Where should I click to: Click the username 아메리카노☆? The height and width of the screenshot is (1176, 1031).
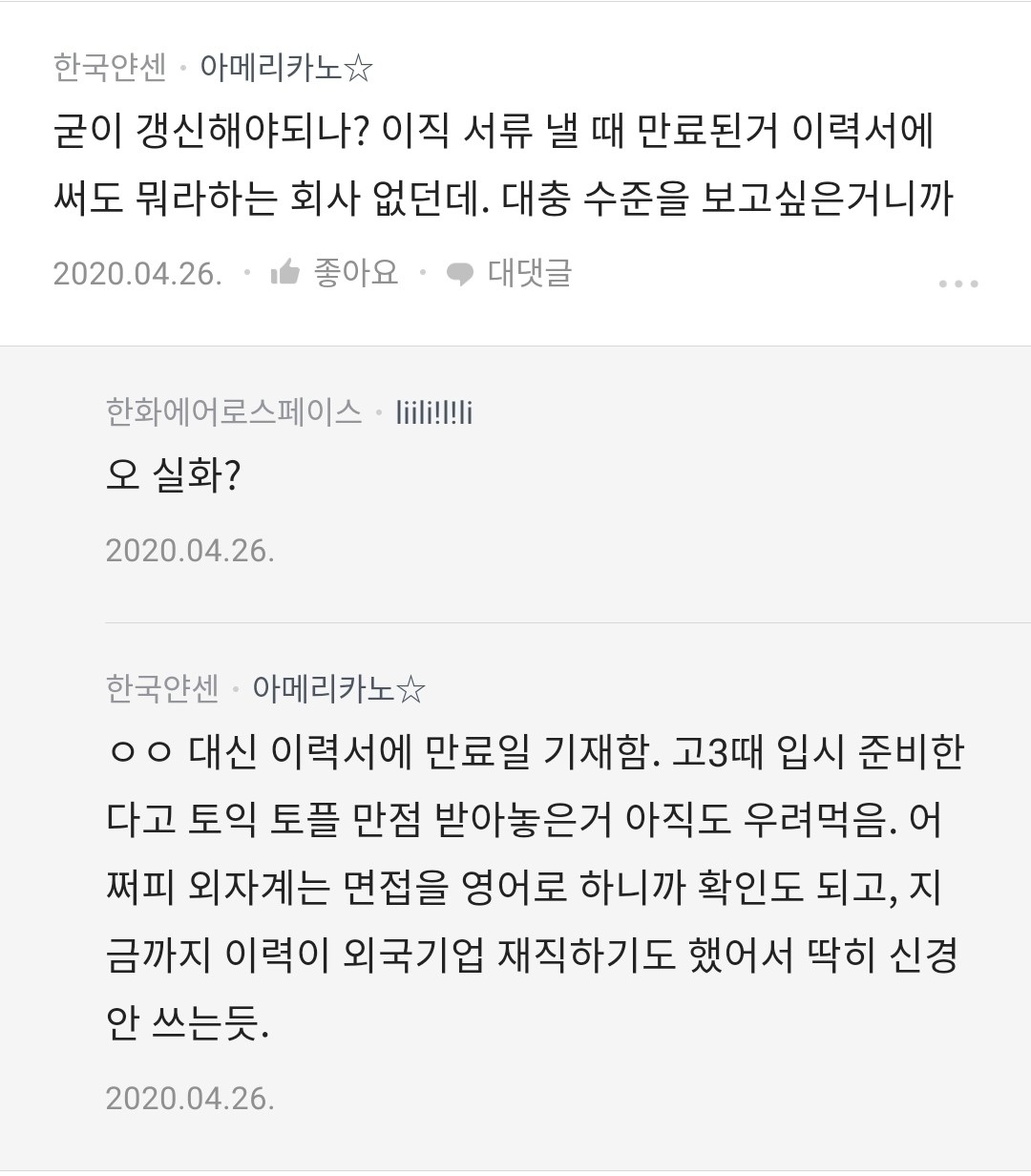point(286,65)
